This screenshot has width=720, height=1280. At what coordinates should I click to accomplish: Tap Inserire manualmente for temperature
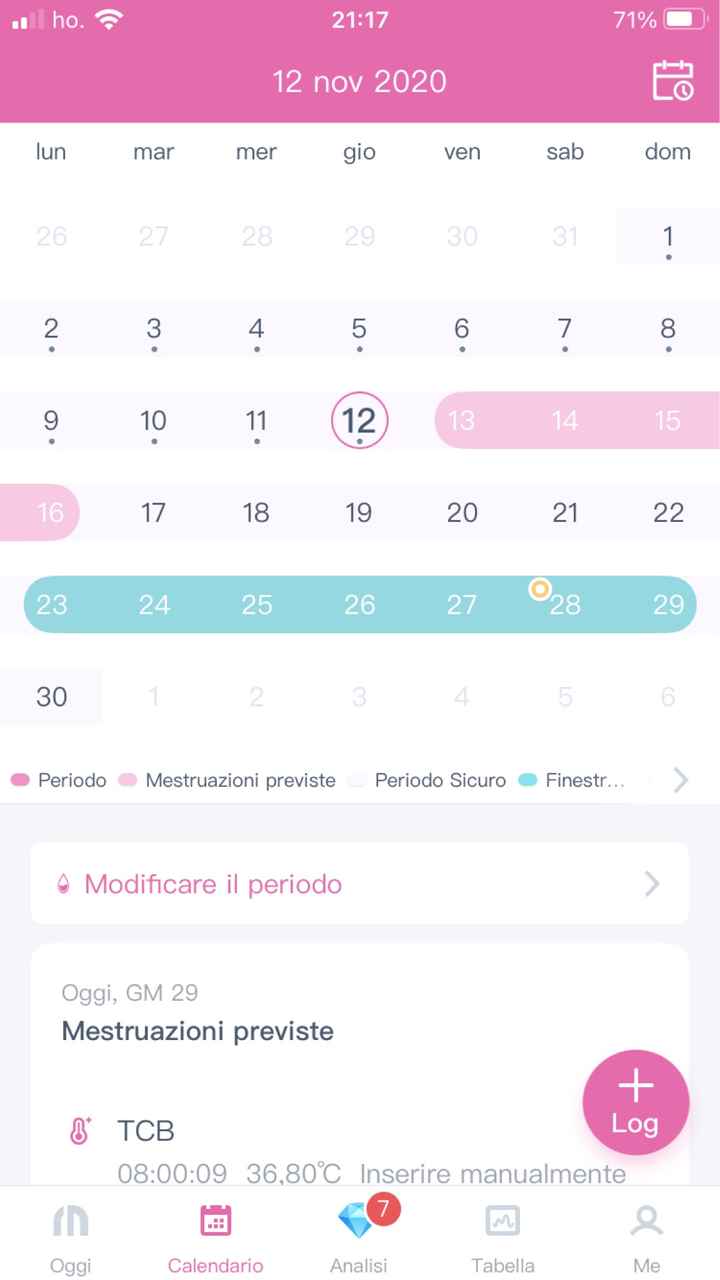[x=492, y=1173]
